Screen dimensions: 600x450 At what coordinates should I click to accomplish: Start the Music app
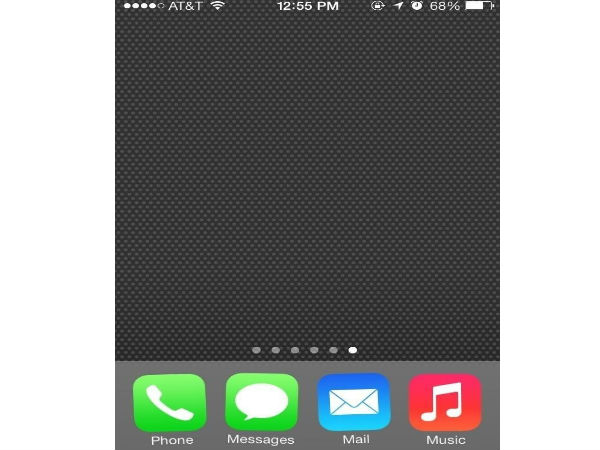coord(445,402)
